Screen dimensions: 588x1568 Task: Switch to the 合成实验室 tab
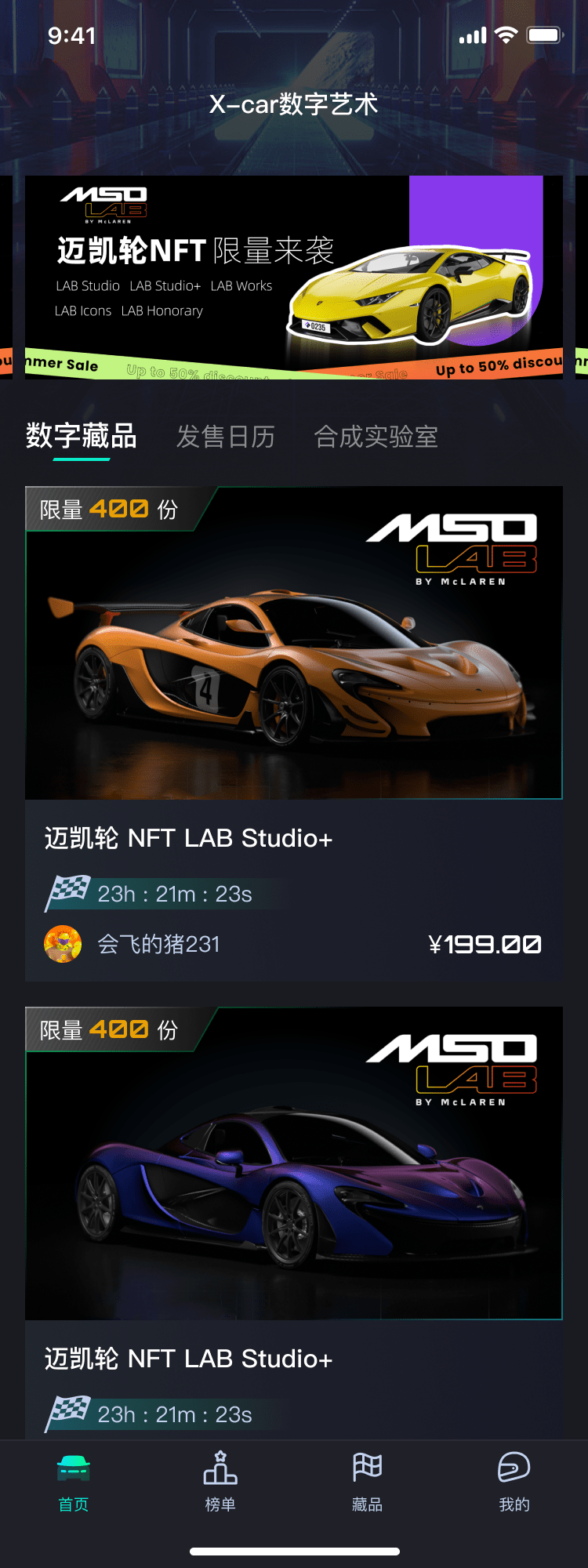pos(376,437)
